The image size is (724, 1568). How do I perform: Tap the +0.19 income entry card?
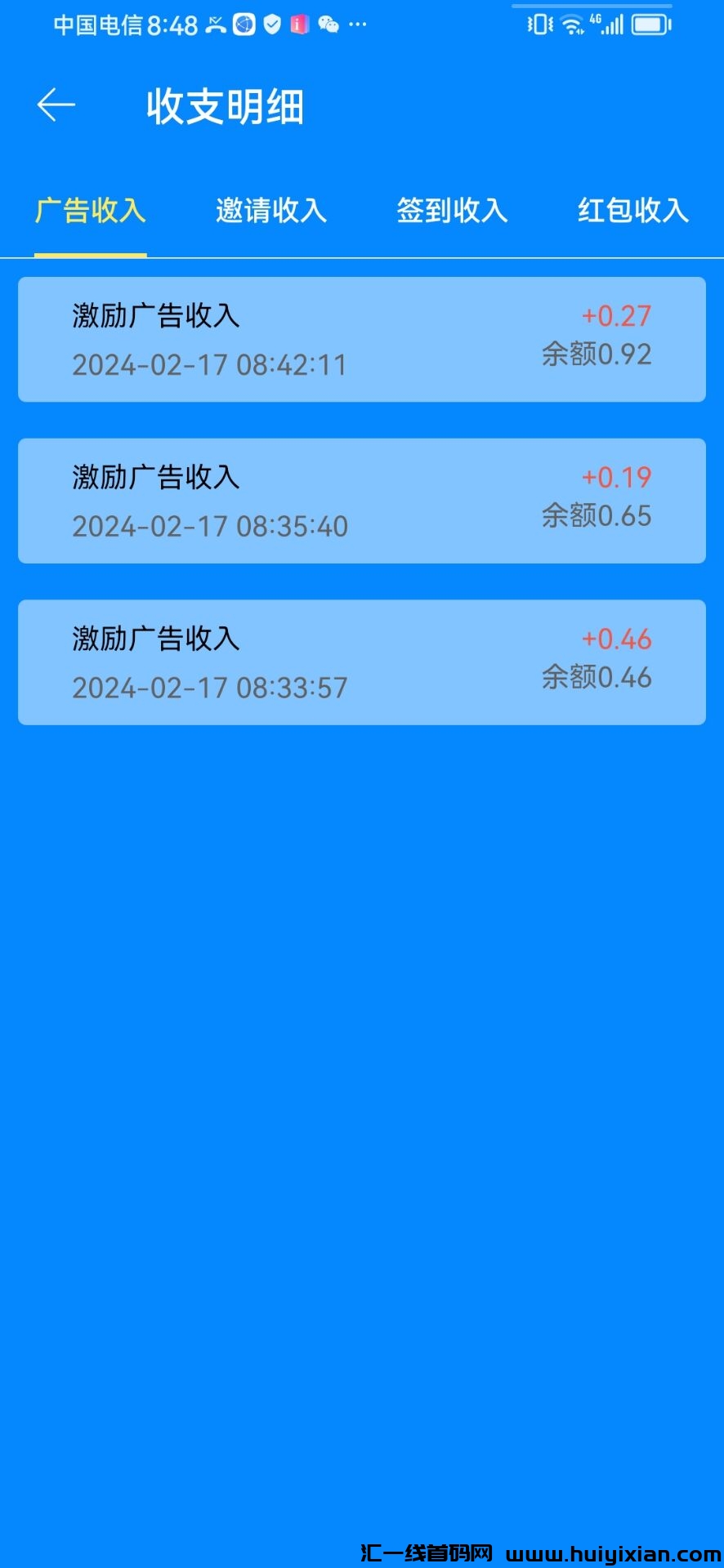click(x=362, y=501)
